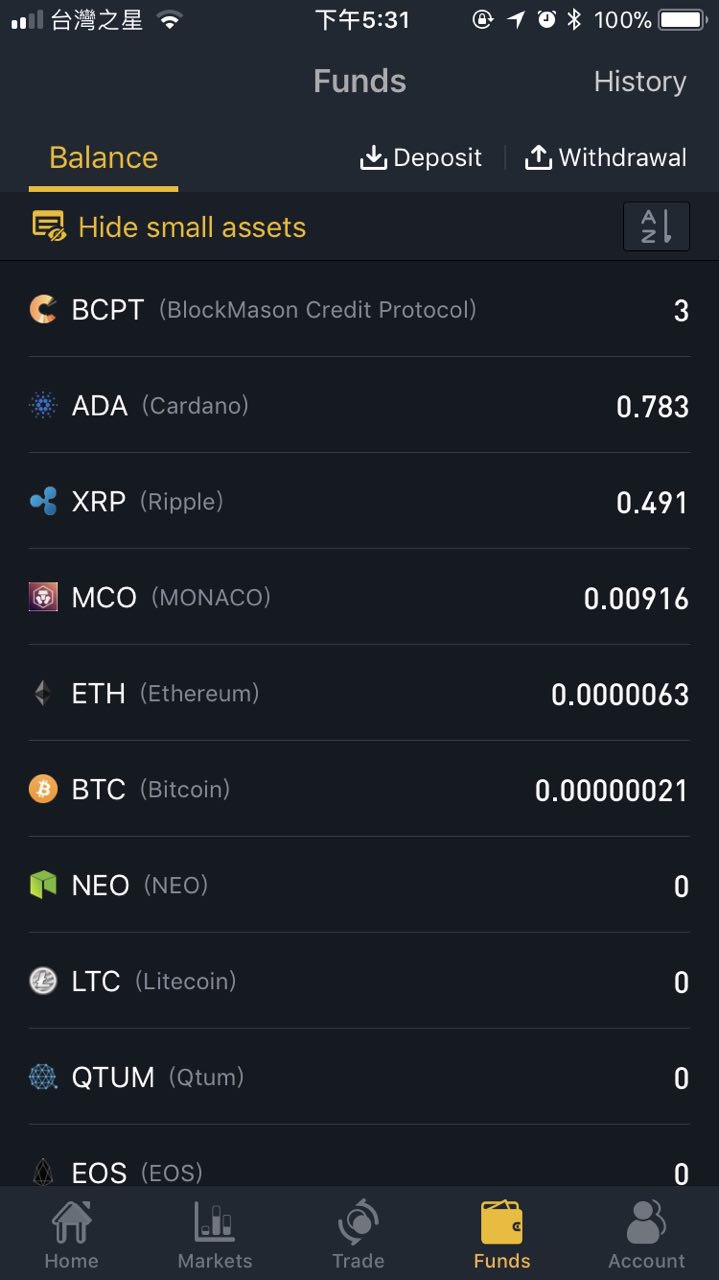View the ADA Cardano asset row
This screenshot has width=719, height=1280.
coord(358,406)
